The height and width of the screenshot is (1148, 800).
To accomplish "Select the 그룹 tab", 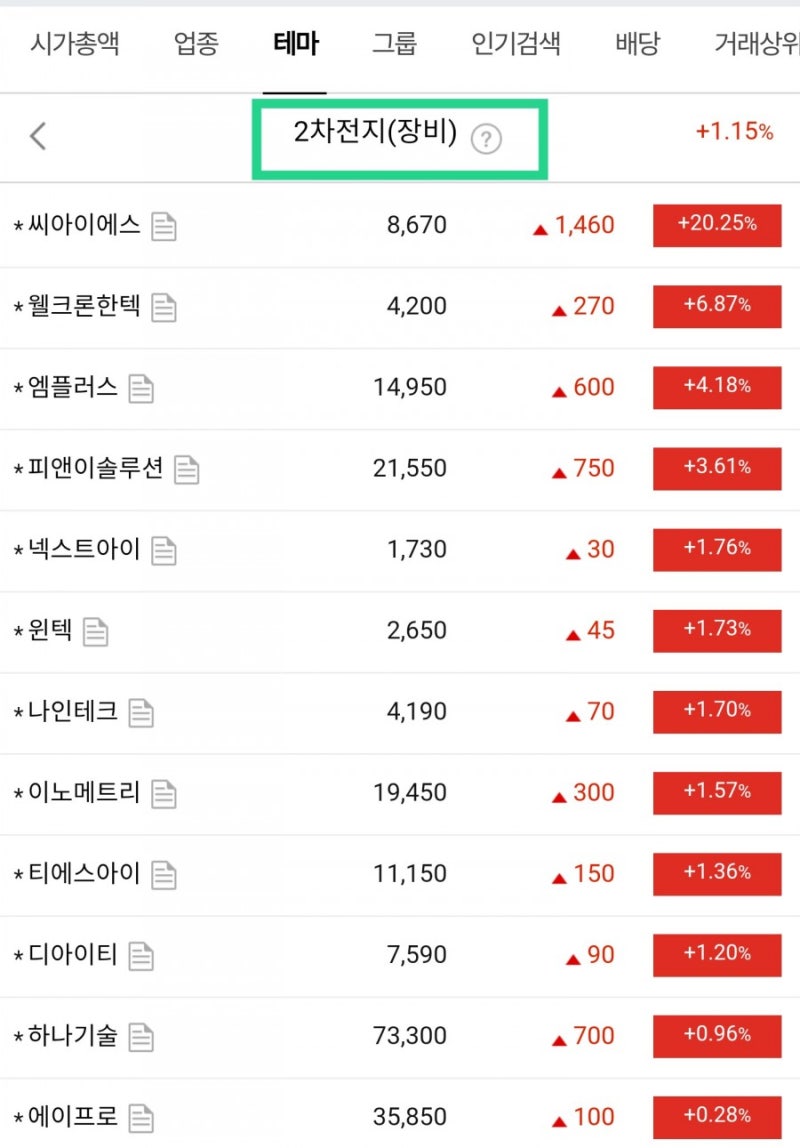I will [392, 44].
